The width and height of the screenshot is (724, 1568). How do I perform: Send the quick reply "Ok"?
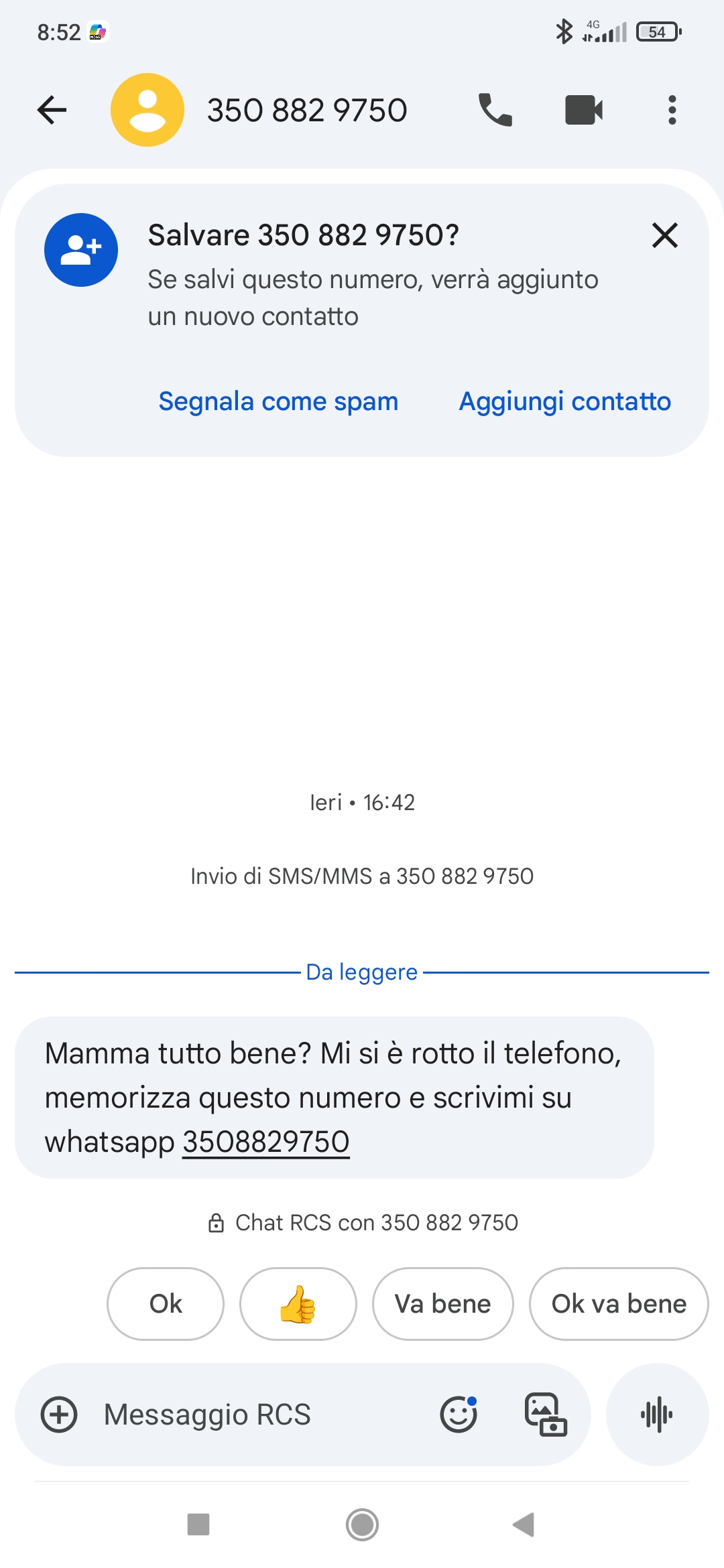(166, 1304)
